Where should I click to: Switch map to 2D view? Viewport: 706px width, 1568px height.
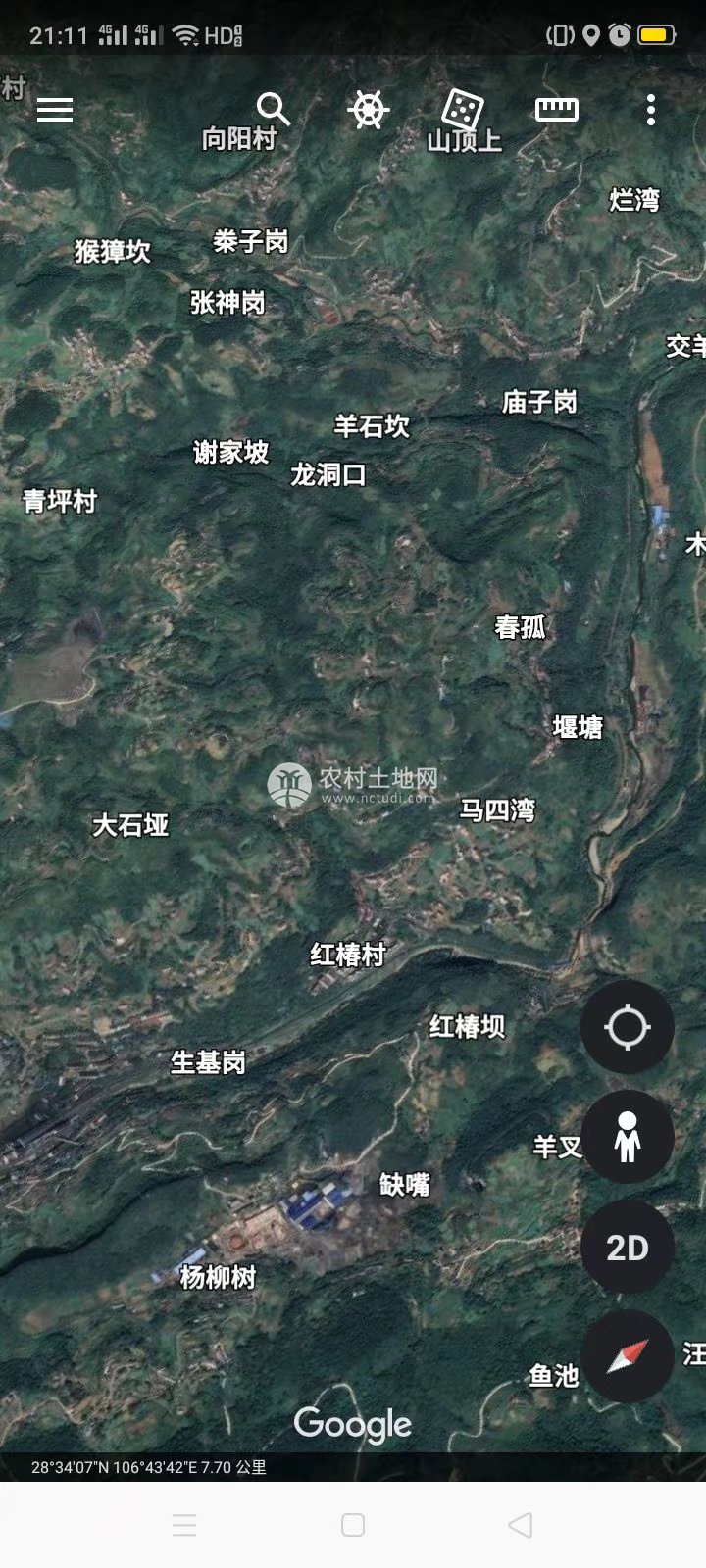pyautogui.click(x=628, y=1248)
